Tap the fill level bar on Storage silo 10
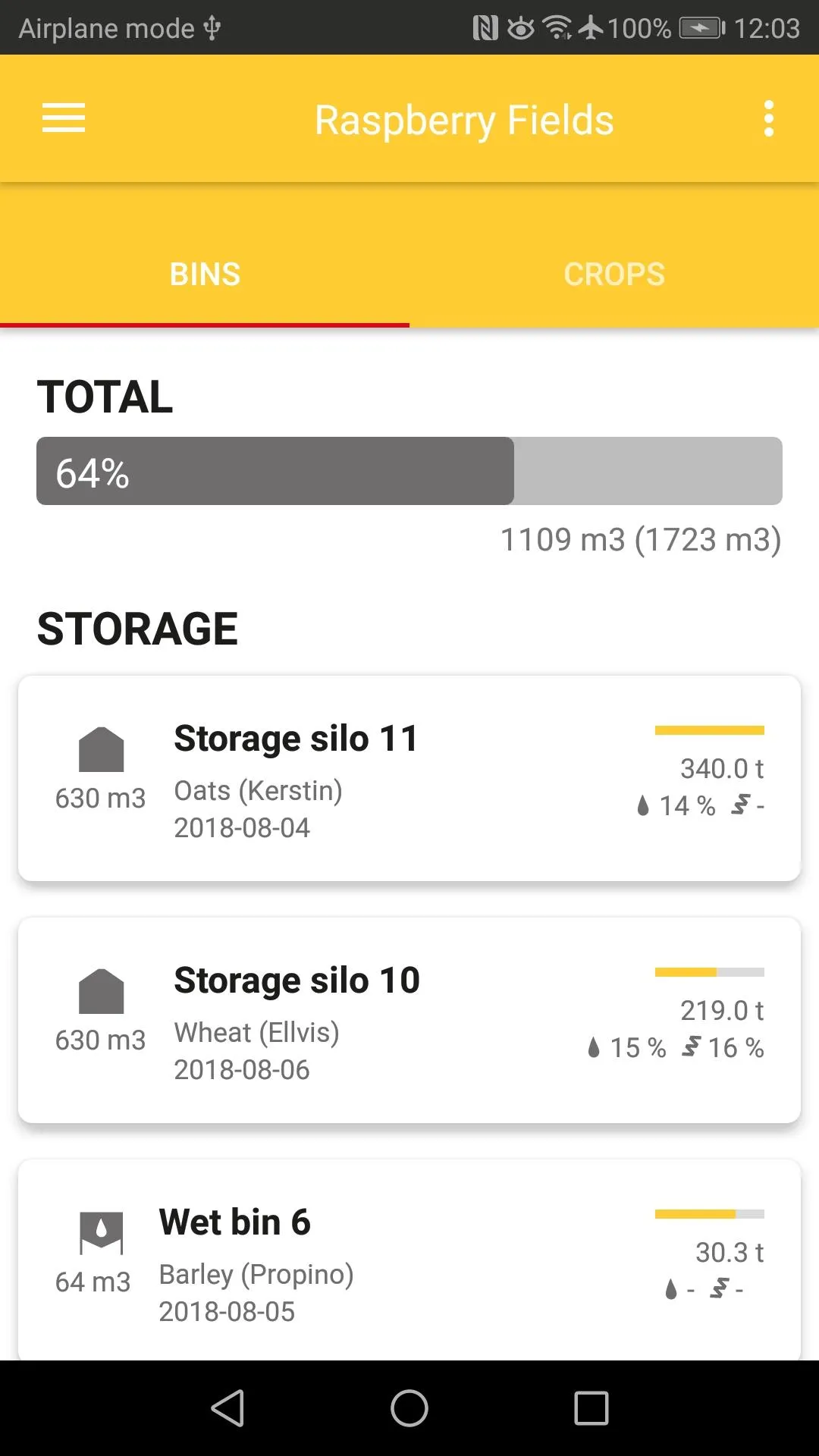This screenshot has width=819, height=1456. pyautogui.click(x=710, y=971)
